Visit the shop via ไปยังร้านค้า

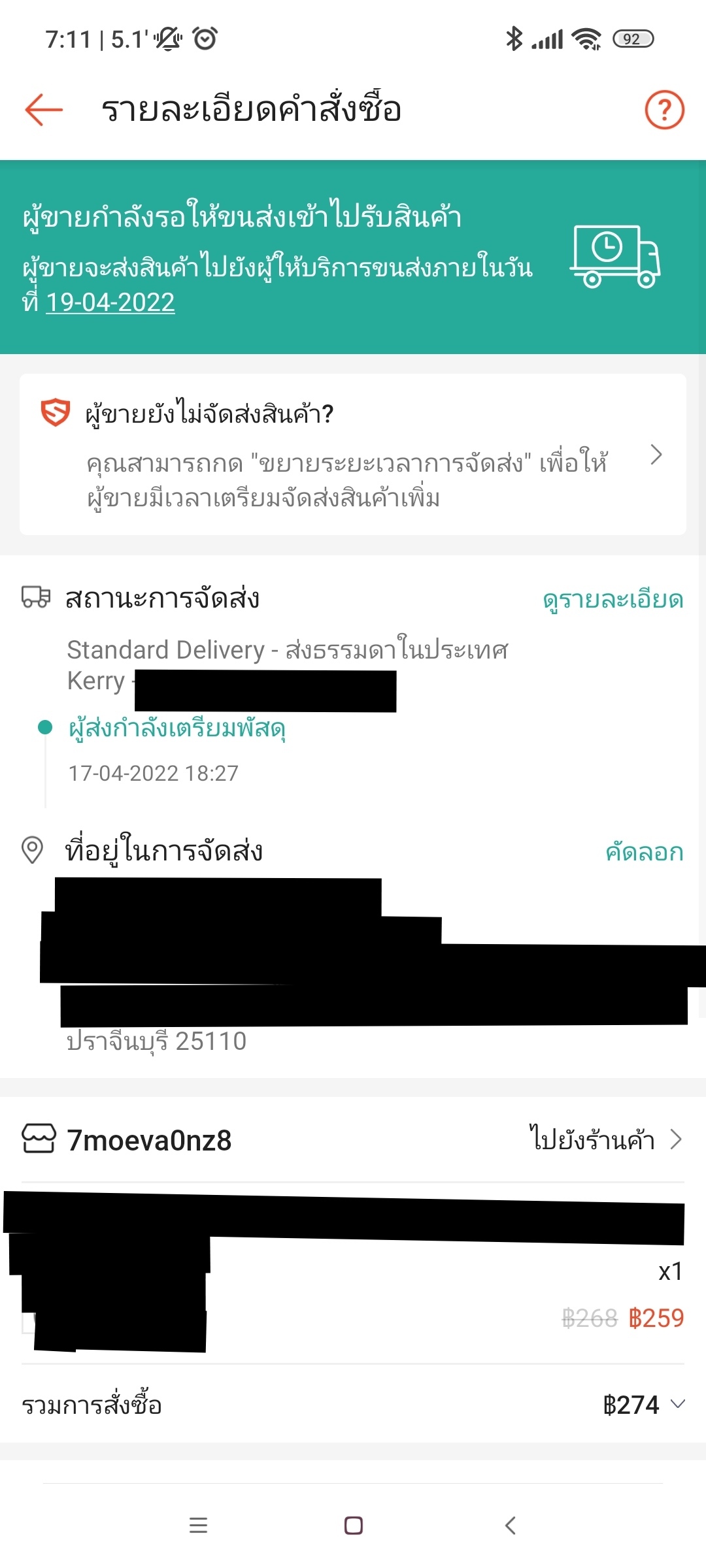606,1140
